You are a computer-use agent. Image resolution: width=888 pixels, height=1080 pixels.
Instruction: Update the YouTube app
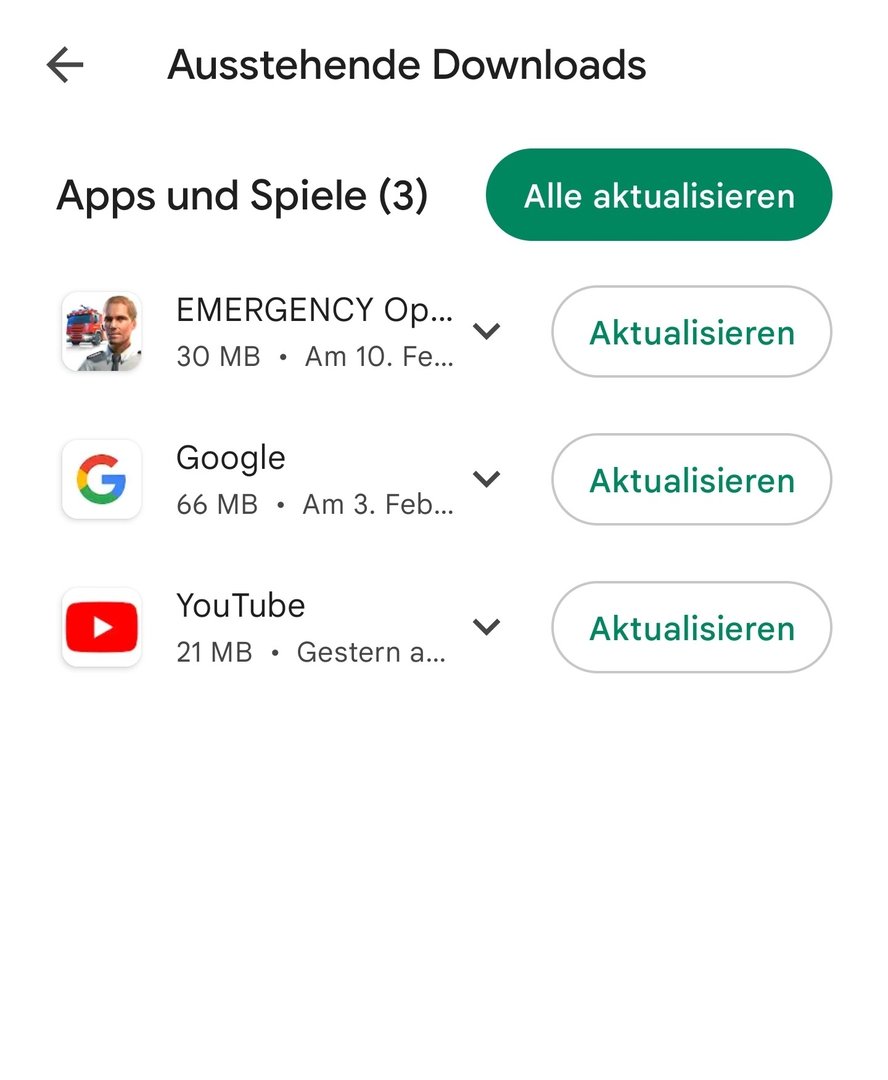[x=691, y=628]
